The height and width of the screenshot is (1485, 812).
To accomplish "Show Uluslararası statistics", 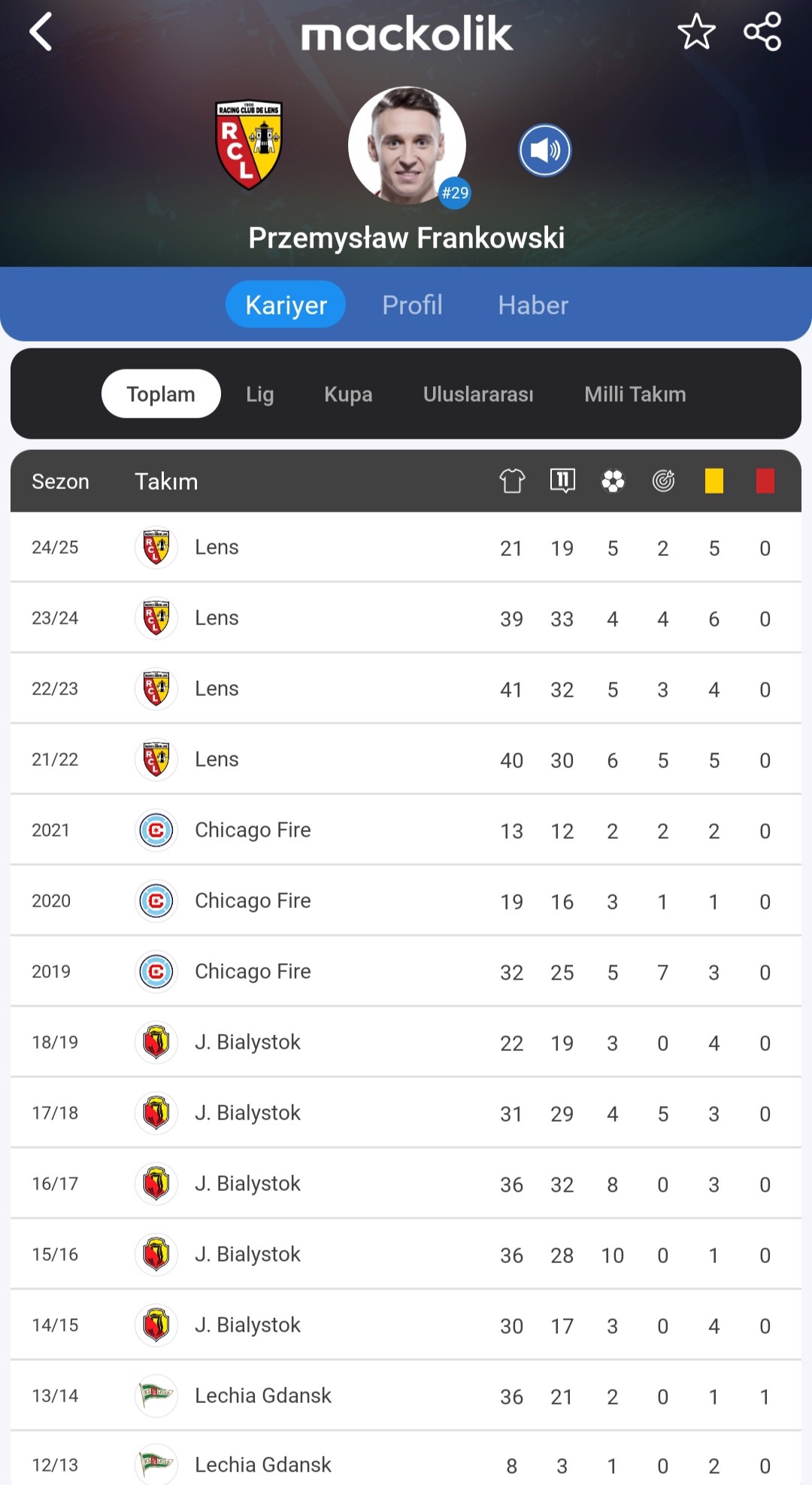I will [x=478, y=393].
